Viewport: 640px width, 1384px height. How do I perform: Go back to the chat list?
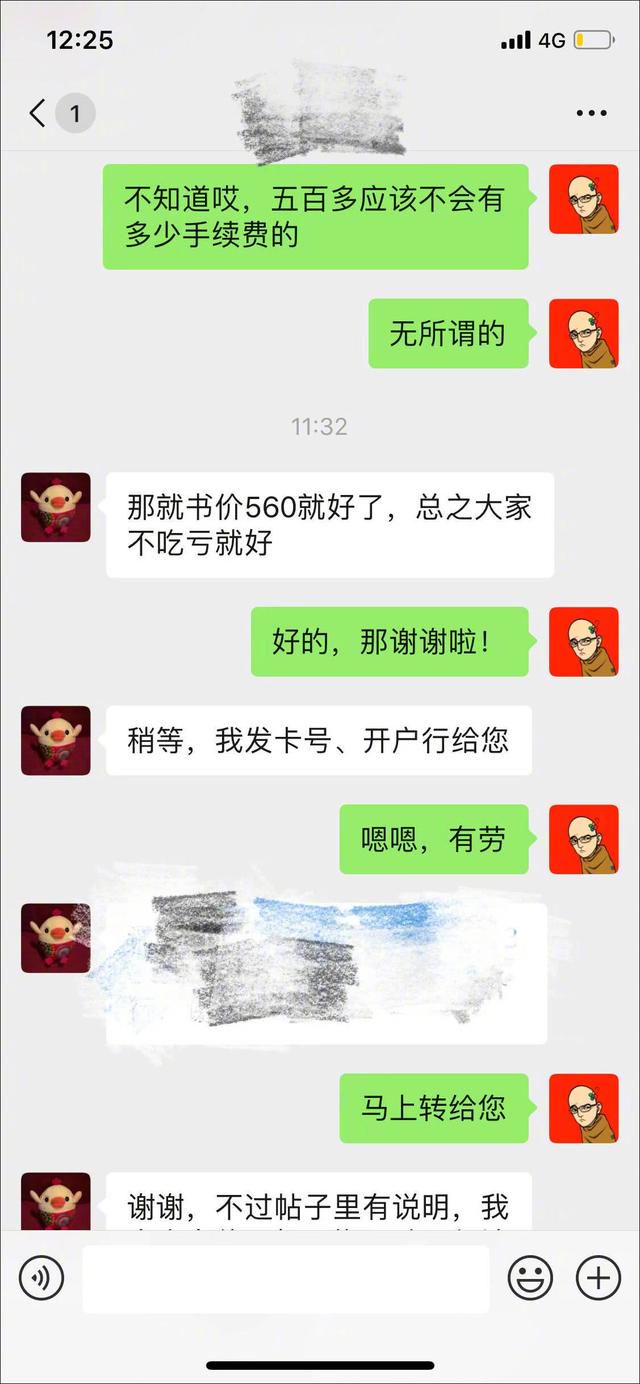coord(40,113)
